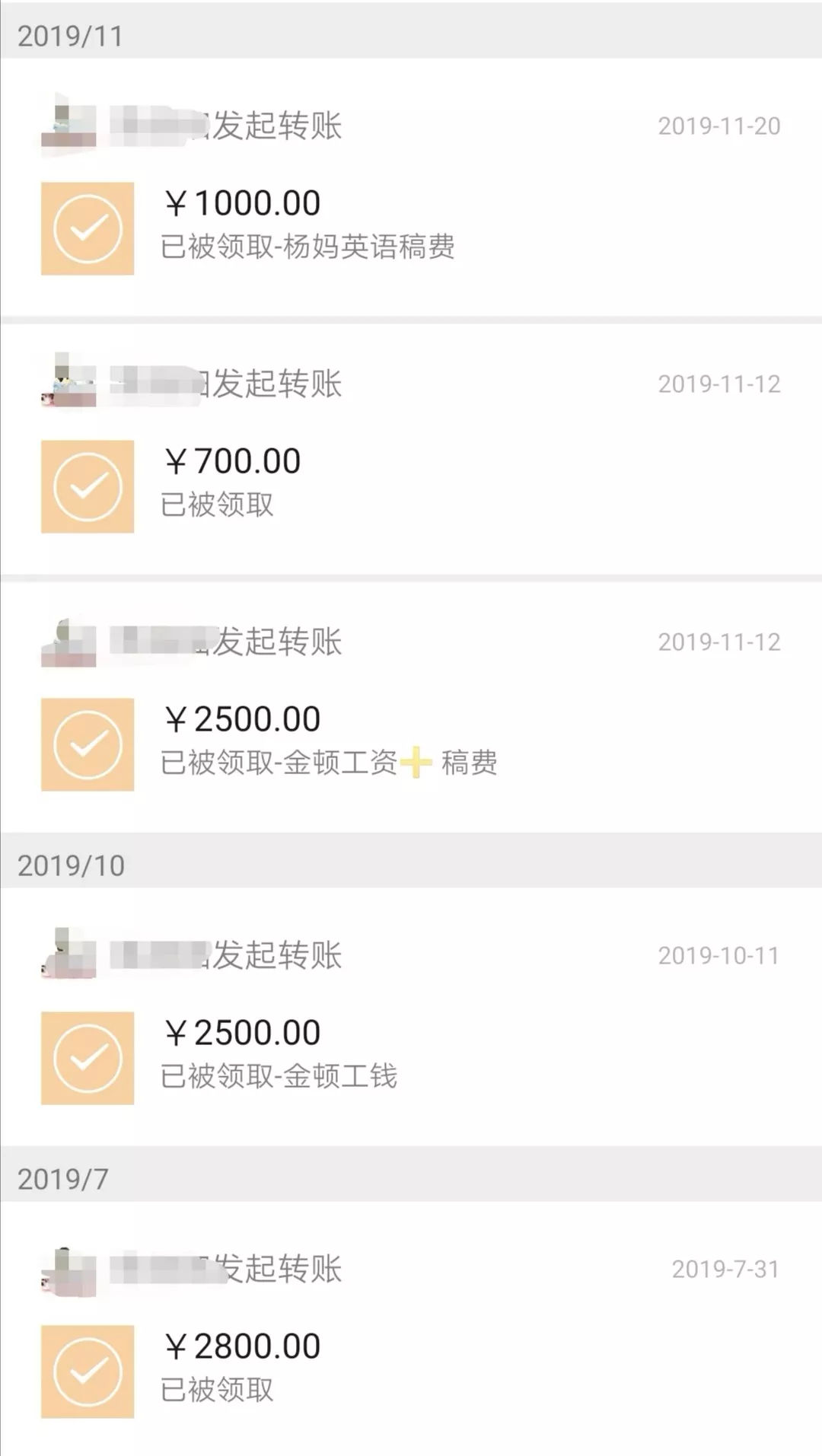Click the date label 2019-7-31
The width and height of the screenshot is (822, 1456).
tap(725, 1268)
